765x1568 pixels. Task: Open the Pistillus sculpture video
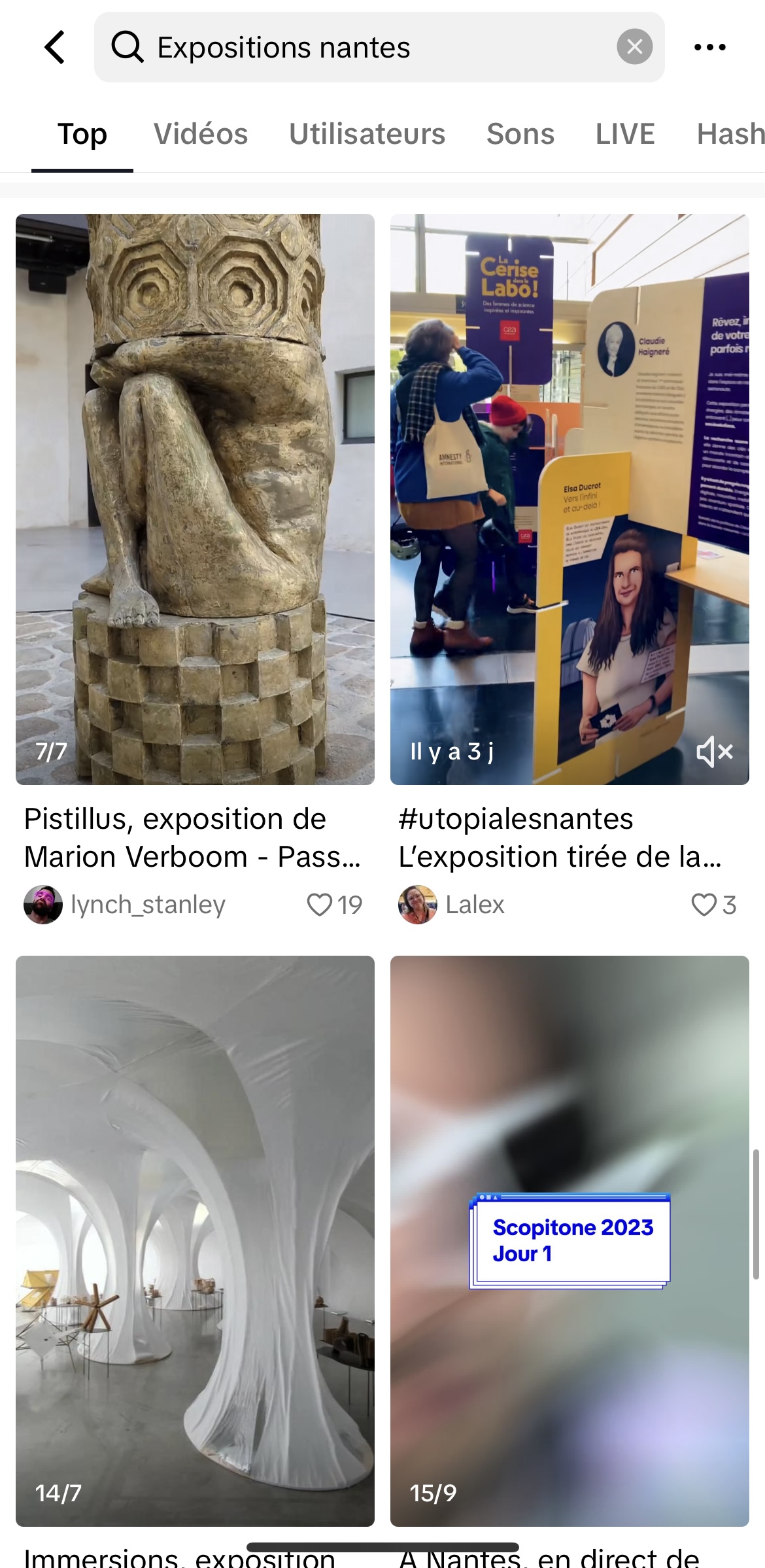coord(195,498)
